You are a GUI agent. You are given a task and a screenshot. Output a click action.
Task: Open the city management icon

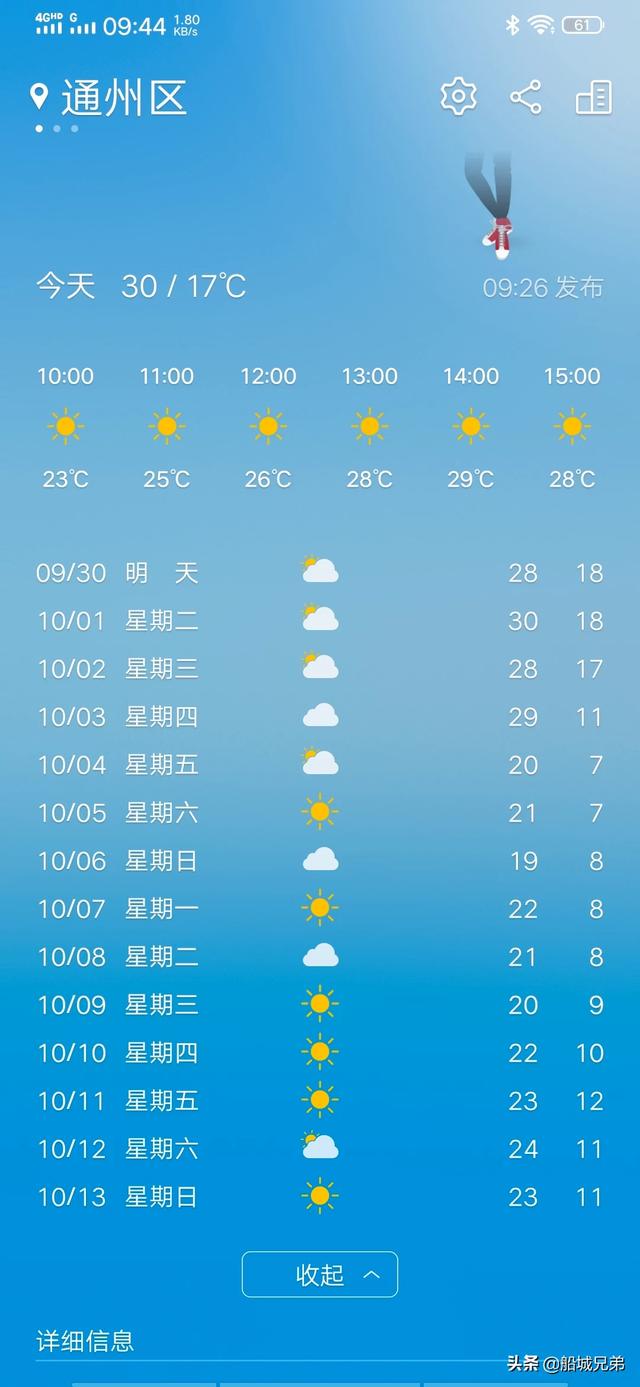pos(593,96)
